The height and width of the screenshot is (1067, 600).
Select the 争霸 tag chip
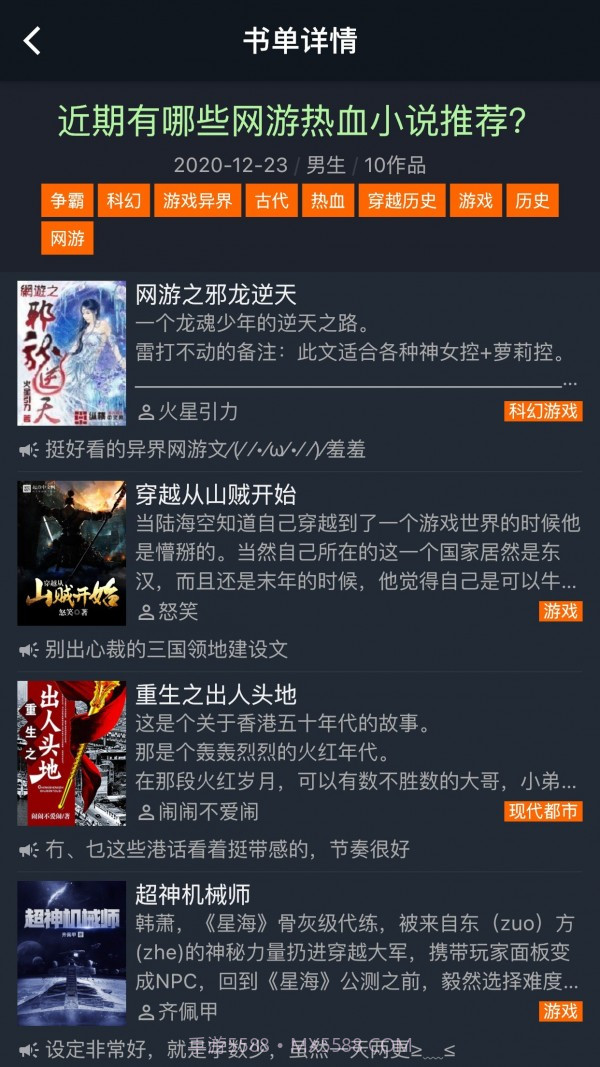[x=67, y=200]
